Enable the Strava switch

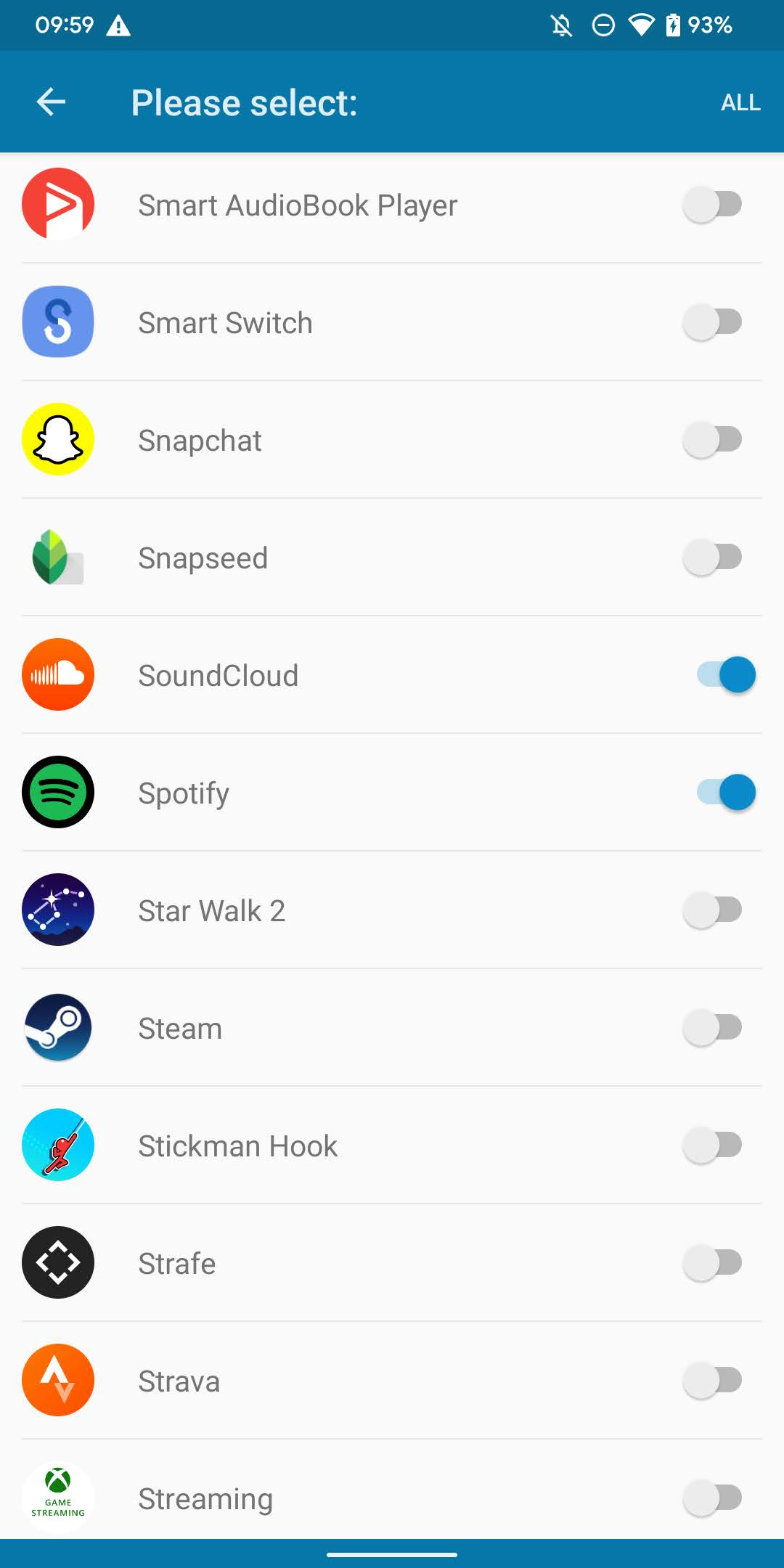tap(713, 1381)
